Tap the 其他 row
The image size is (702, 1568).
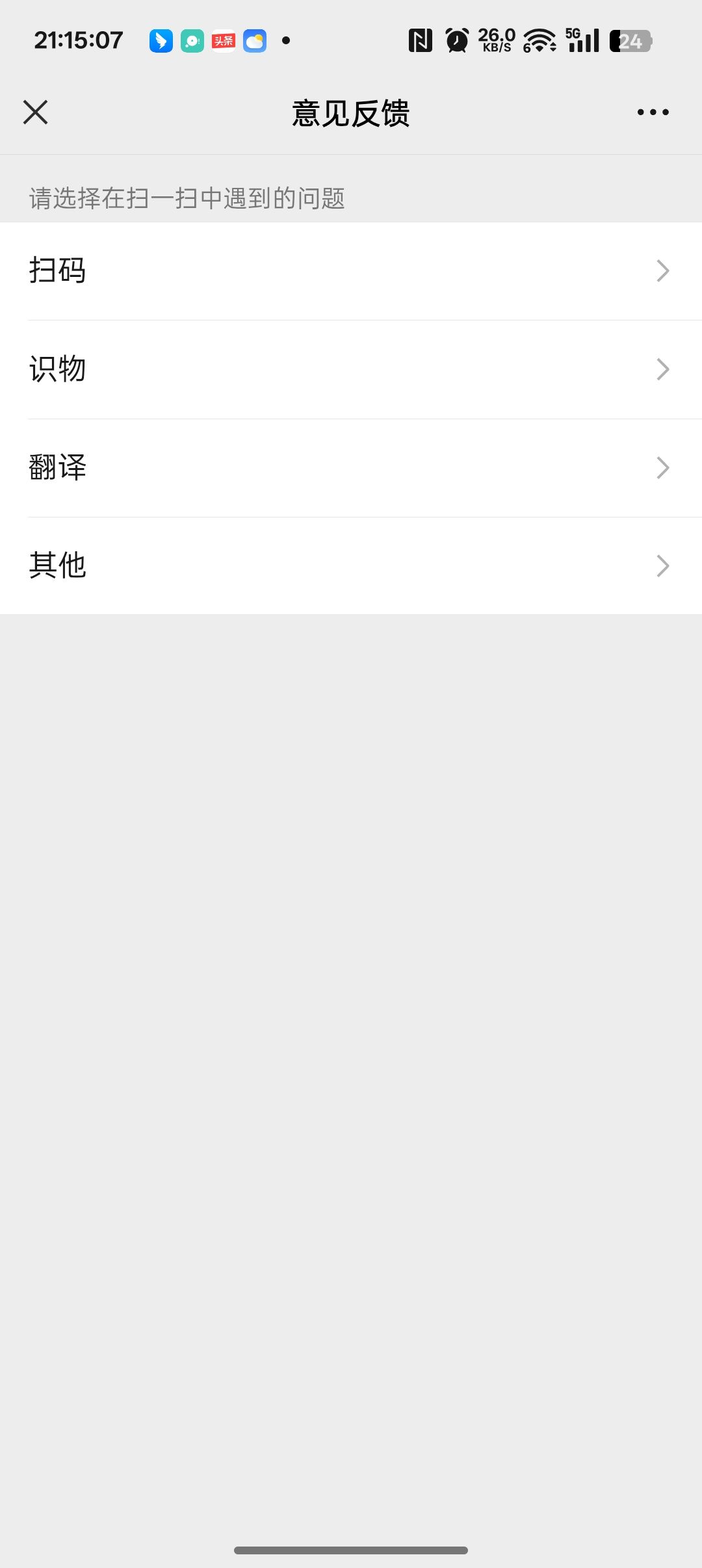pos(351,566)
